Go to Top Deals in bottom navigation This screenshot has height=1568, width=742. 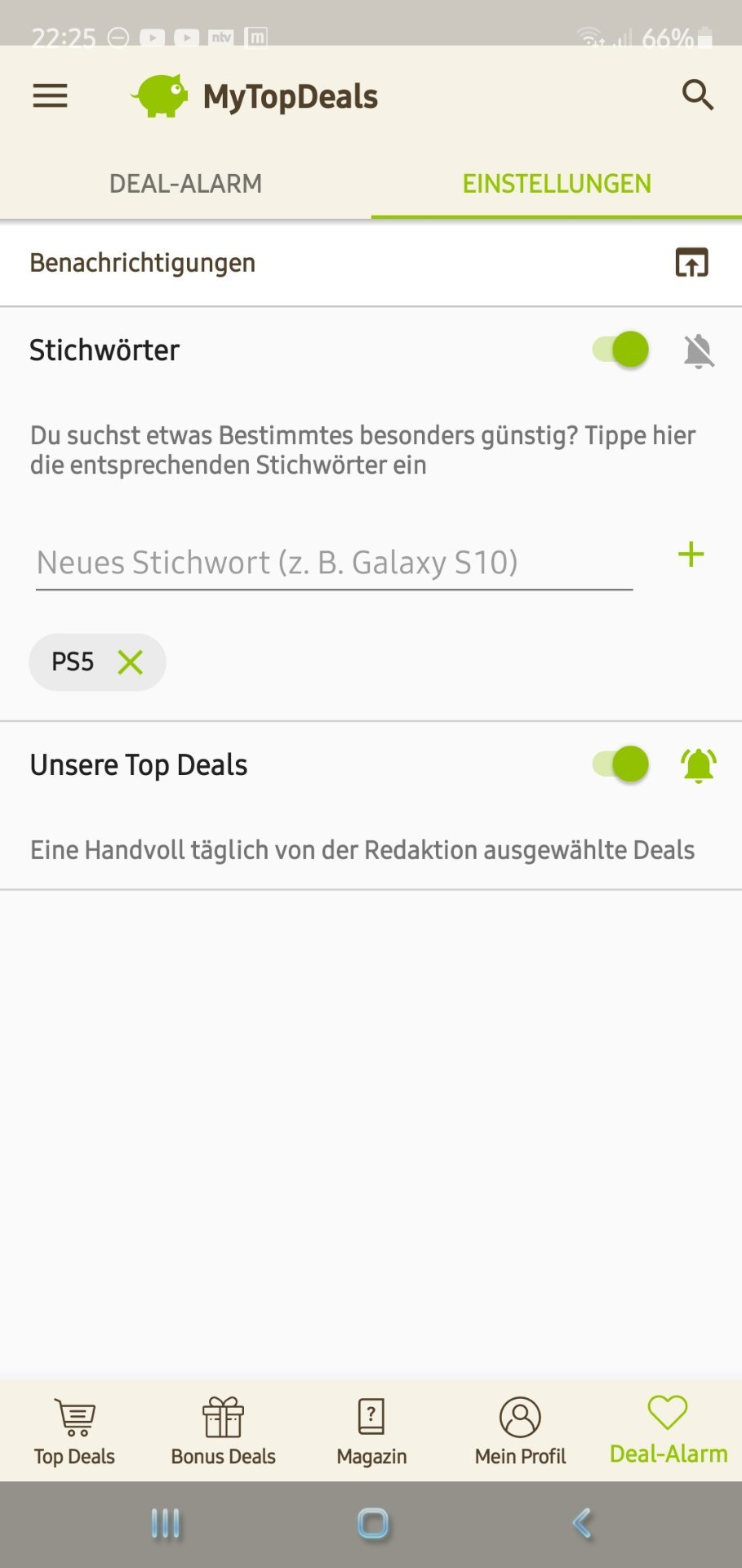pyautogui.click(x=74, y=1432)
